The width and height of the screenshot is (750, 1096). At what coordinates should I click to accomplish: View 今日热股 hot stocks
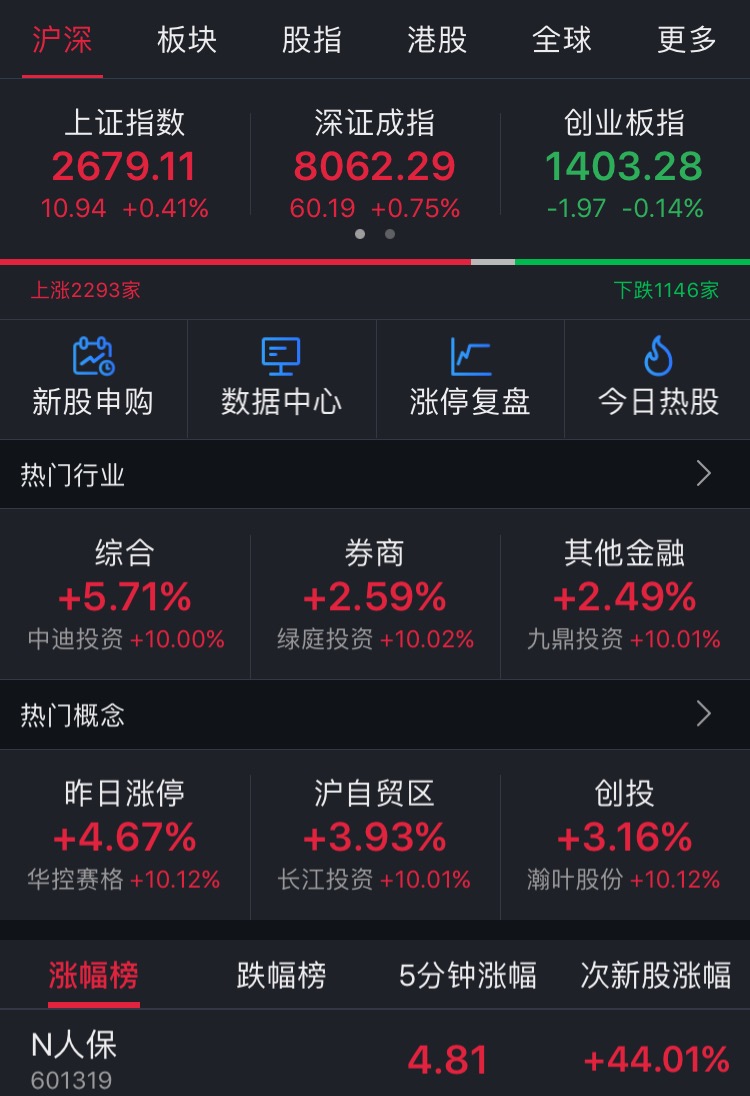658,379
